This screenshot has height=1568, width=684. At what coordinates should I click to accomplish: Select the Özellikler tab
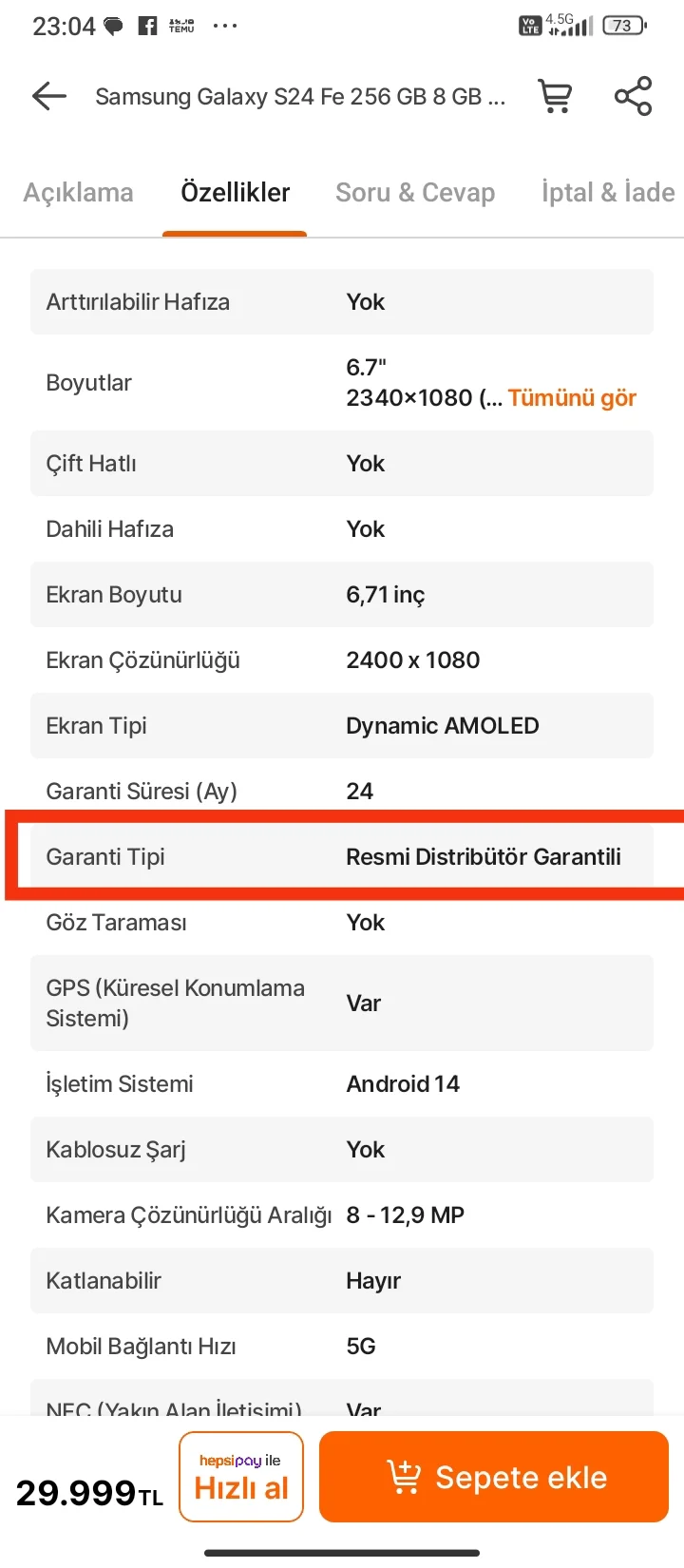pyautogui.click(x=235, y=193)
